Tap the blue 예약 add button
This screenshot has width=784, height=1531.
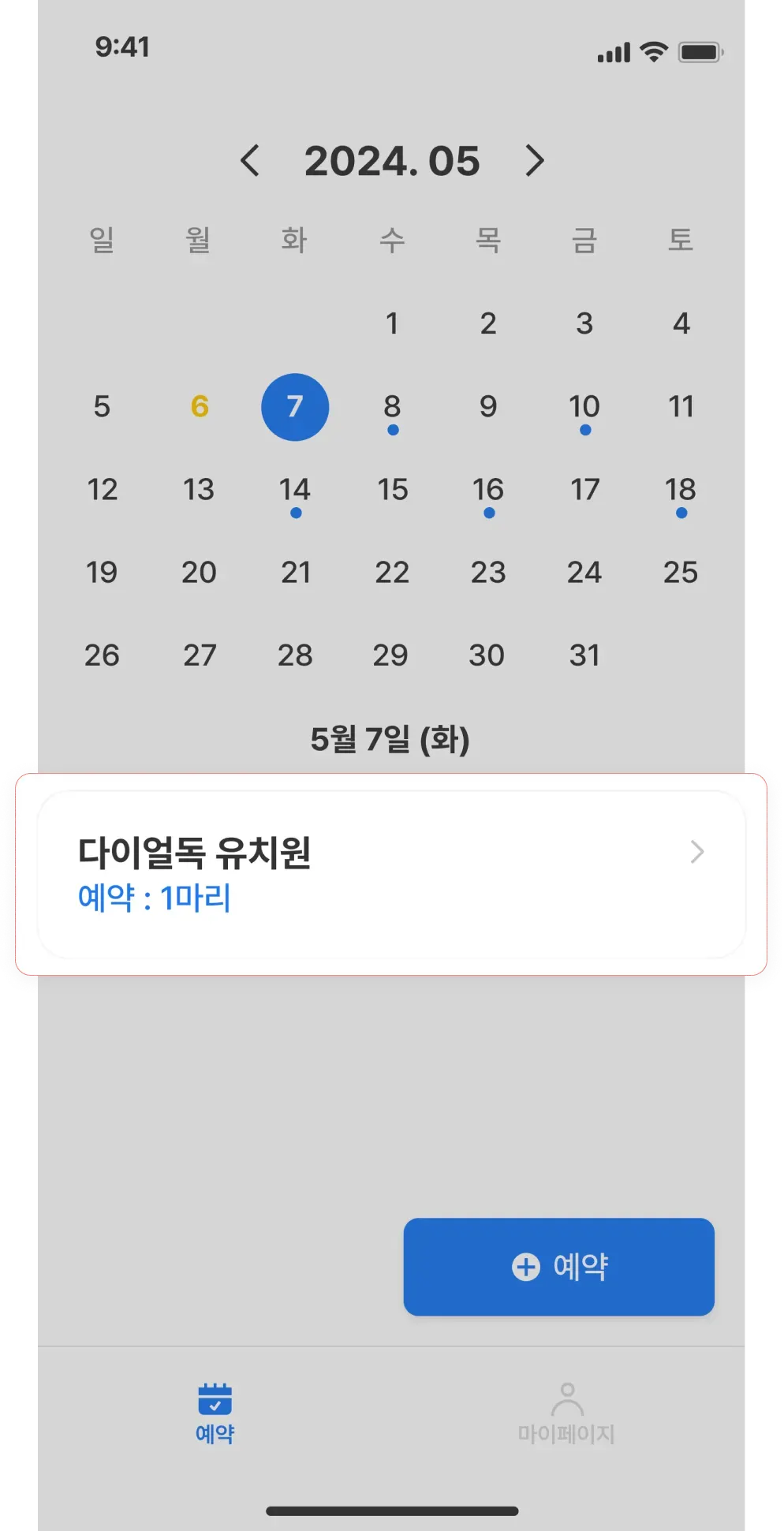[558, 1267]
